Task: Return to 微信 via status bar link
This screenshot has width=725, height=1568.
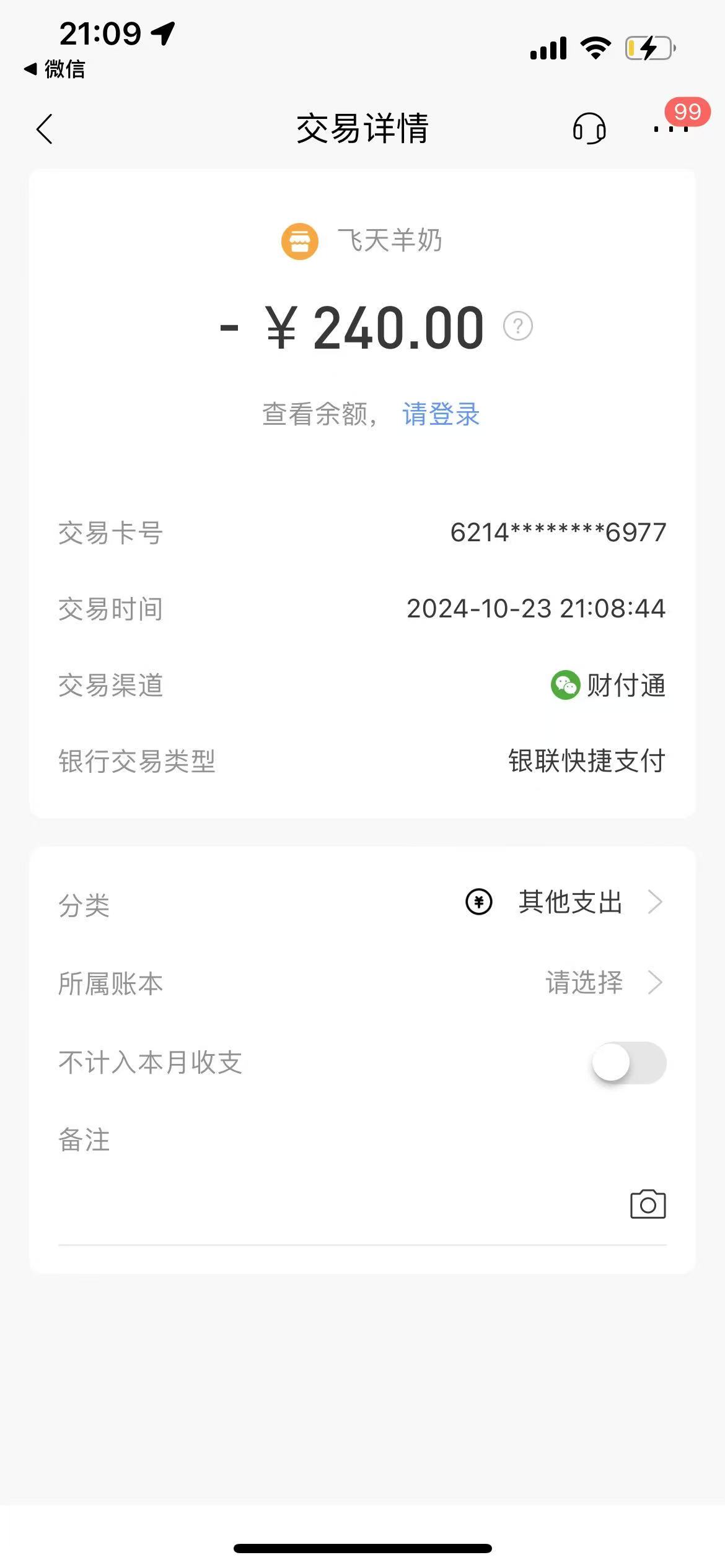Action: tap(55, 69)
